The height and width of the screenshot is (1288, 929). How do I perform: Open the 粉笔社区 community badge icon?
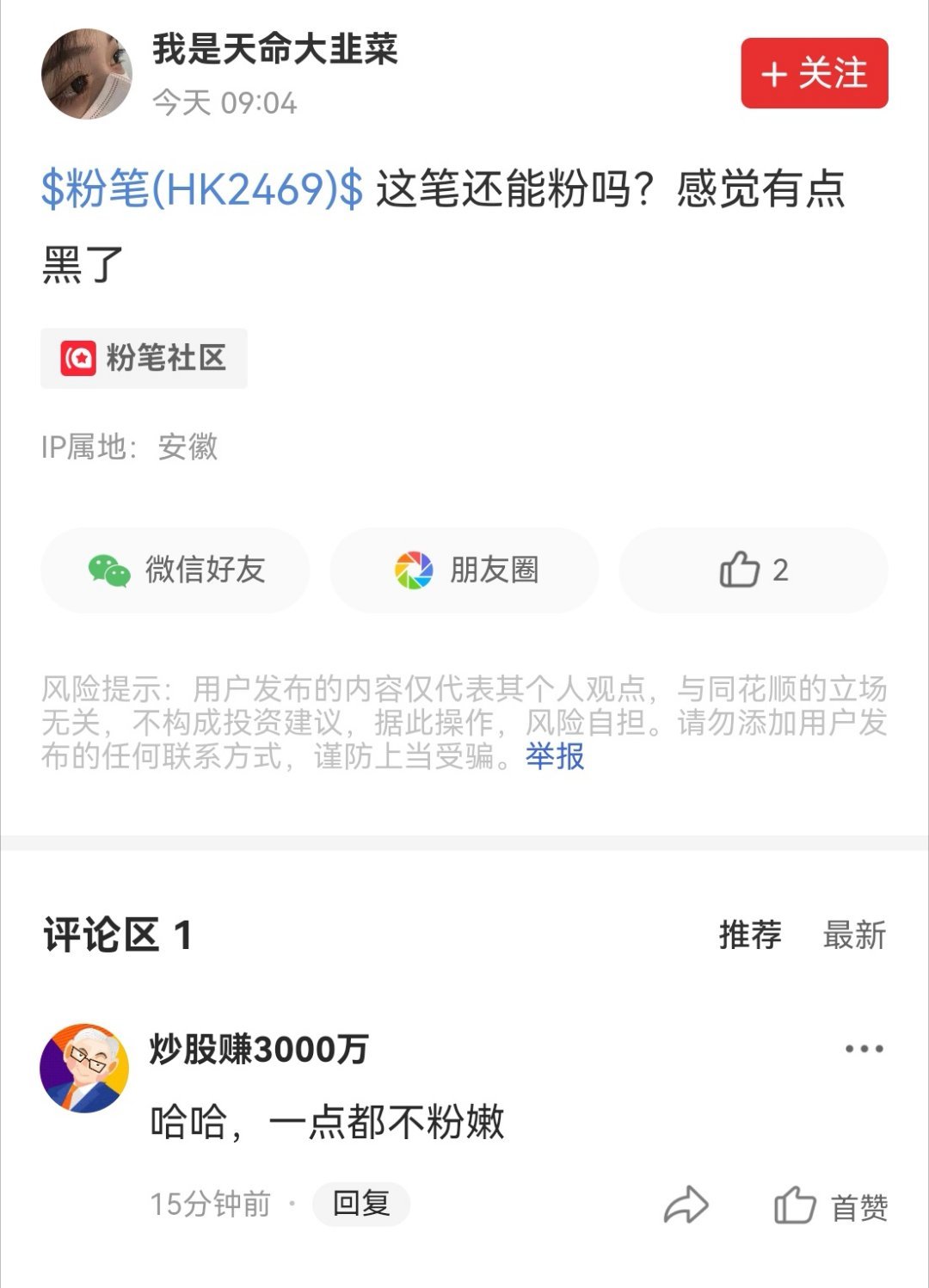(77, 359)
